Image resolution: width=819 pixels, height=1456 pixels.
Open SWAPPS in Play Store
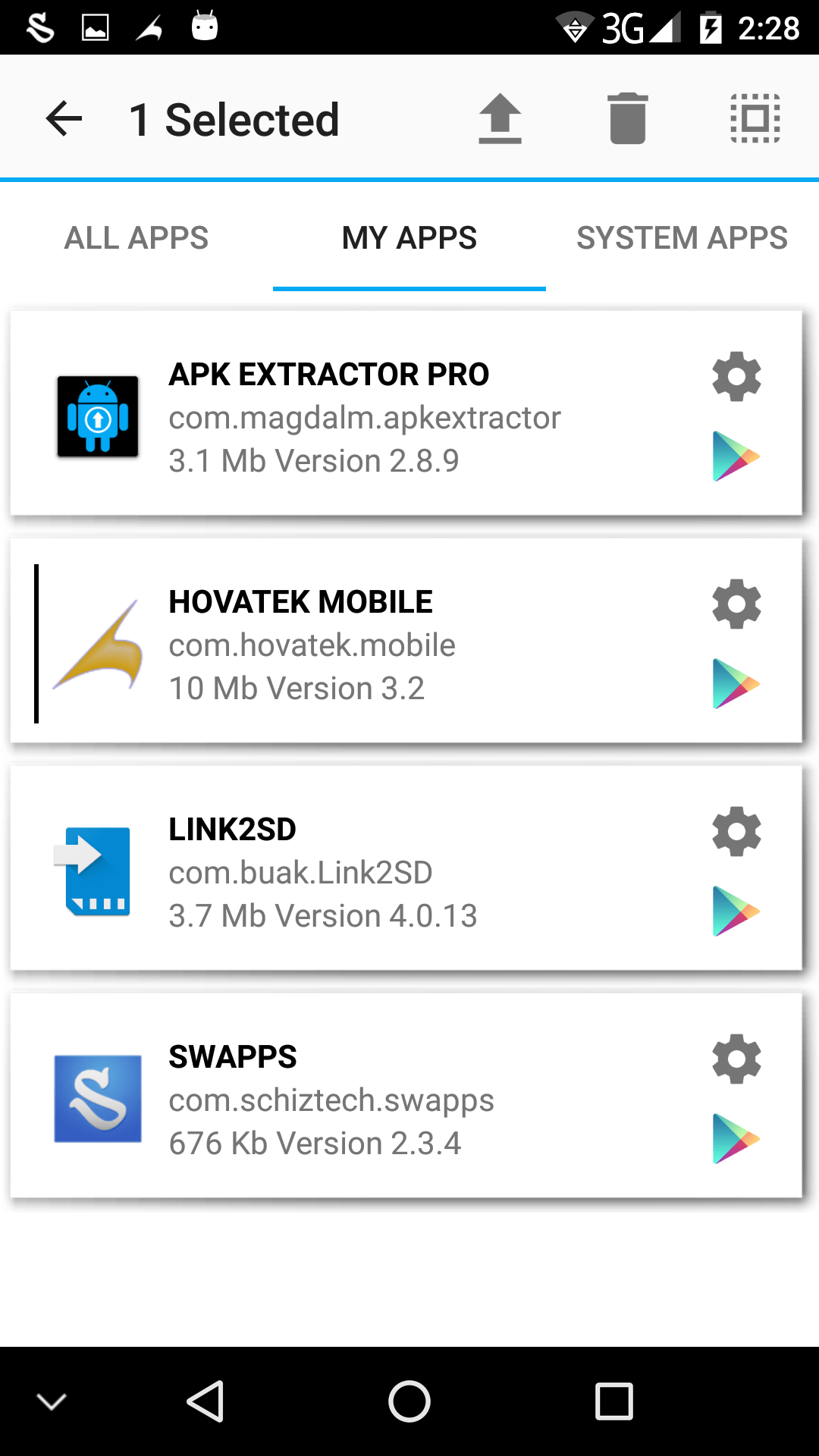(735, 1138)
